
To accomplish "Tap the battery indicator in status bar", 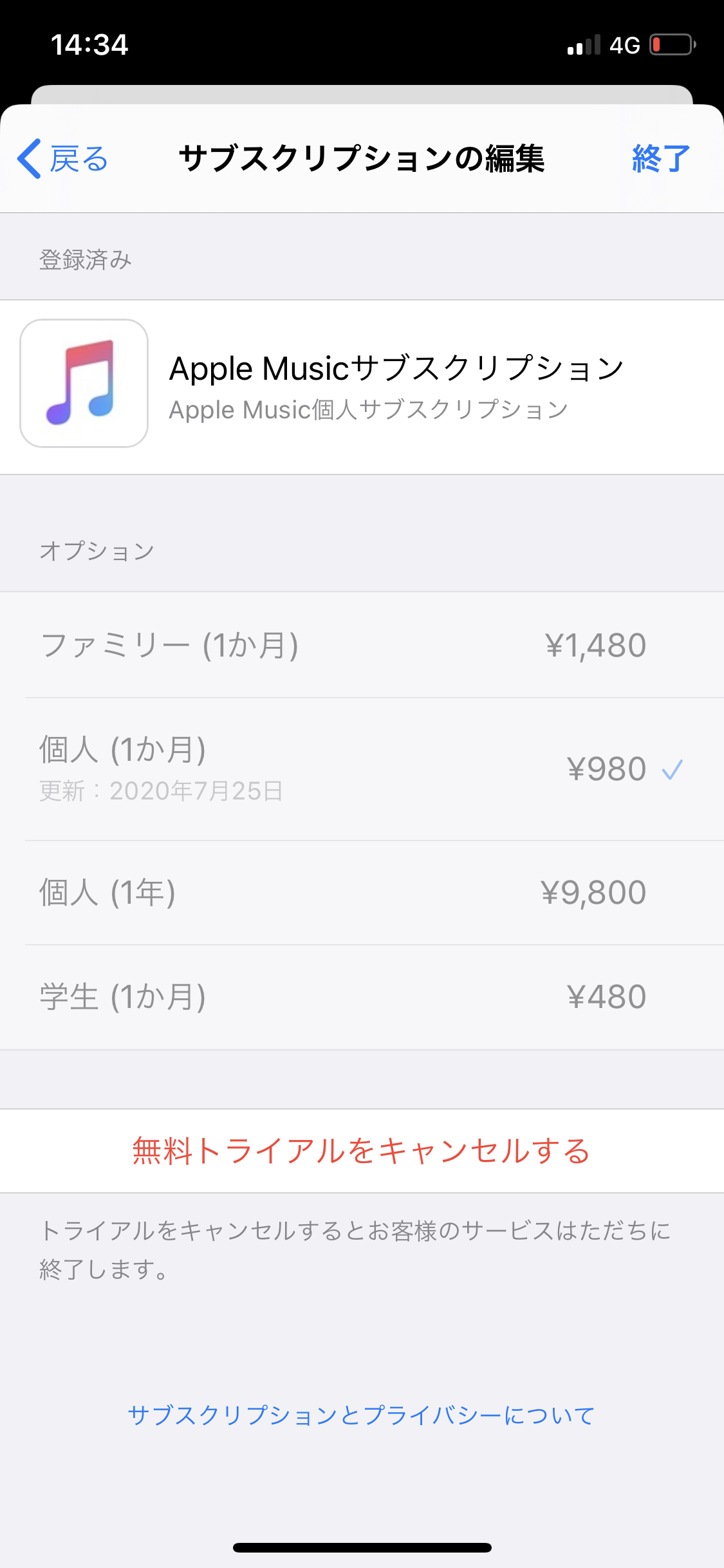I will click(668, 42).
